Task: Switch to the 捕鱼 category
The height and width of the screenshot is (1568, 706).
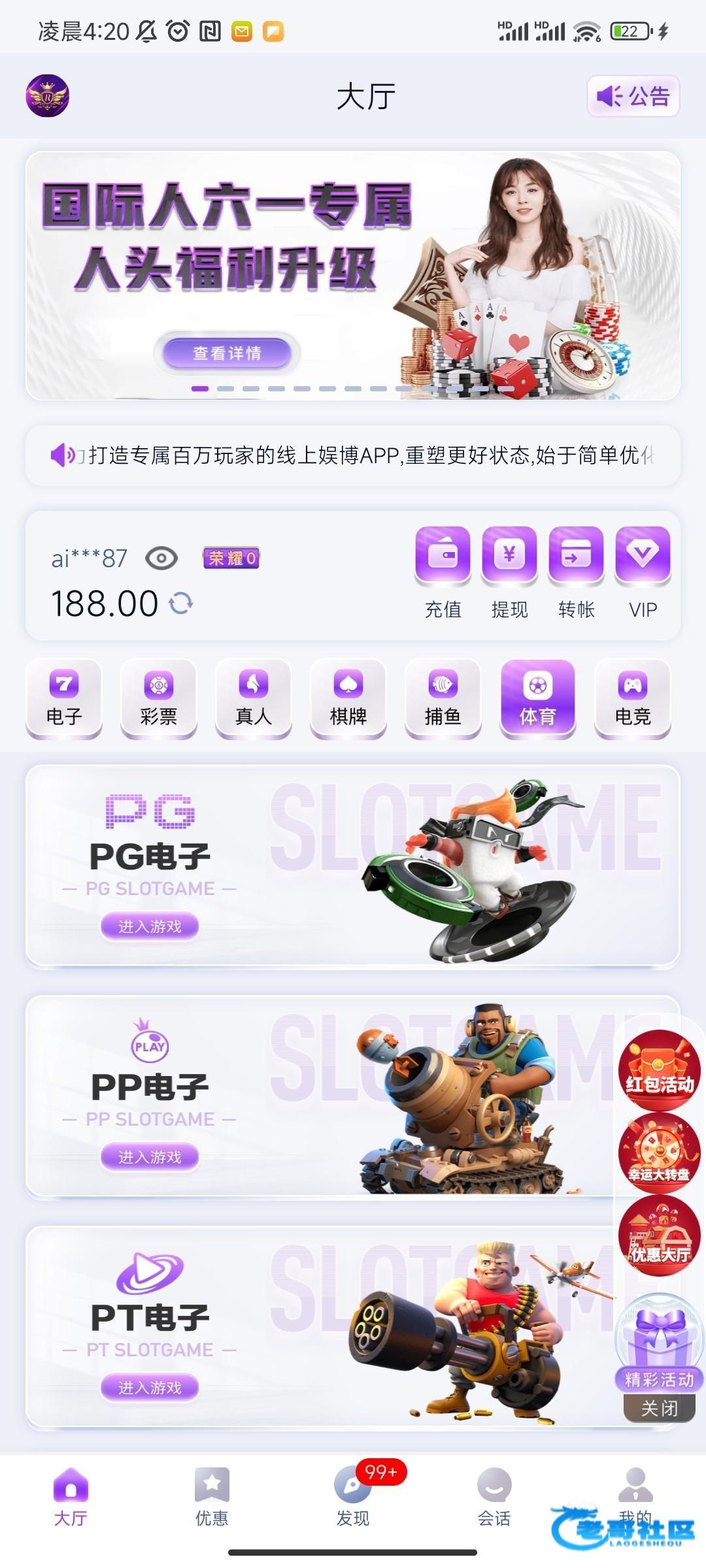Action: point(443,698)
